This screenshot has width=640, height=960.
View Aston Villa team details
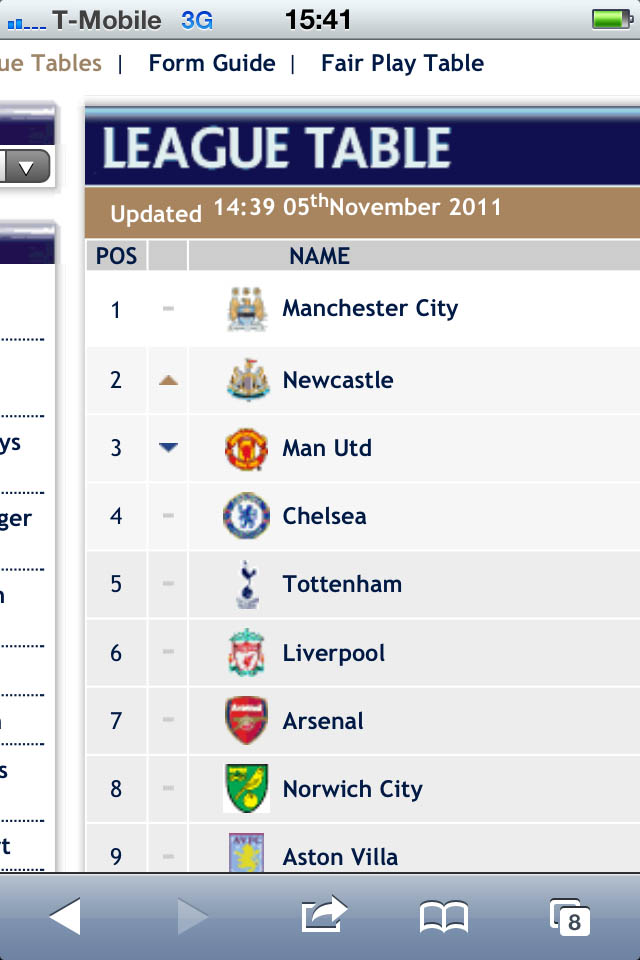pos(340,856)
